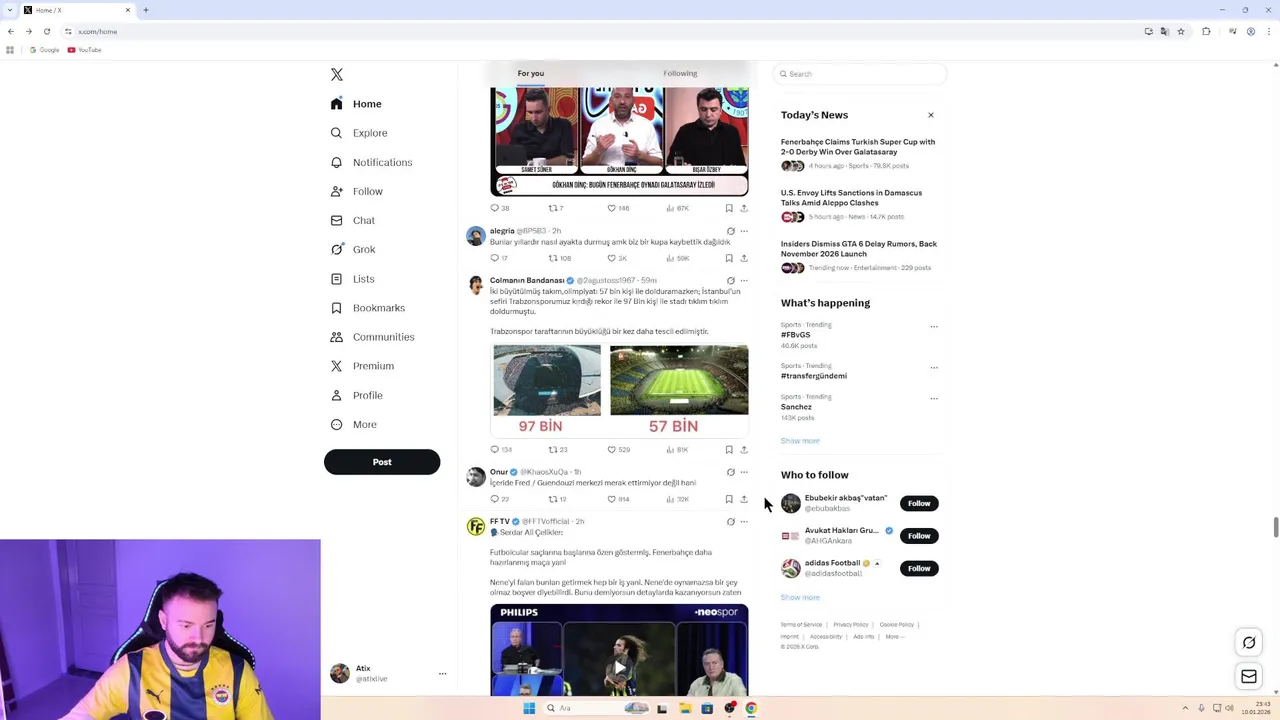Dismiss the Today's News panel

pyautogui.click(x=930, y=115)
